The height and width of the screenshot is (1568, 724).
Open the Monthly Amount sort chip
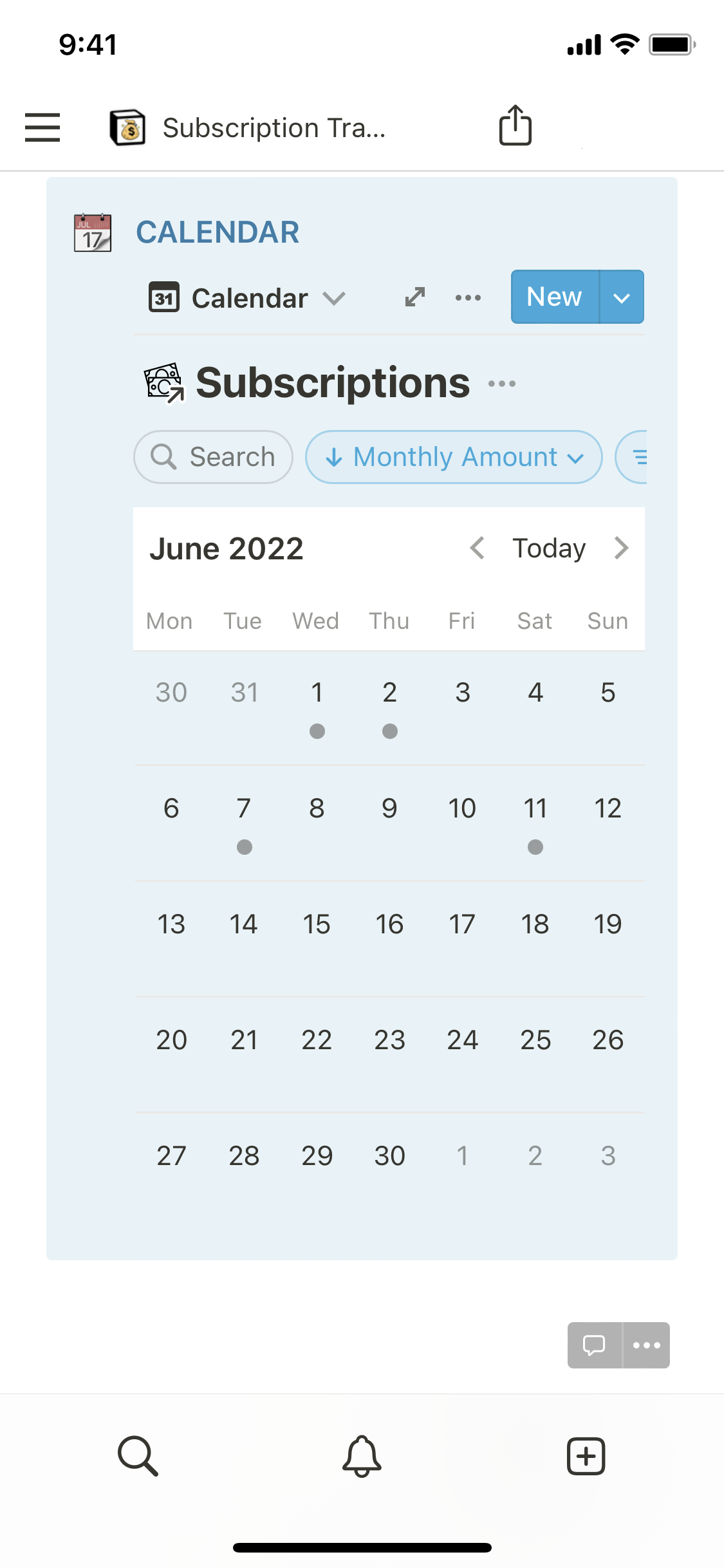click(x=454, y=457)
